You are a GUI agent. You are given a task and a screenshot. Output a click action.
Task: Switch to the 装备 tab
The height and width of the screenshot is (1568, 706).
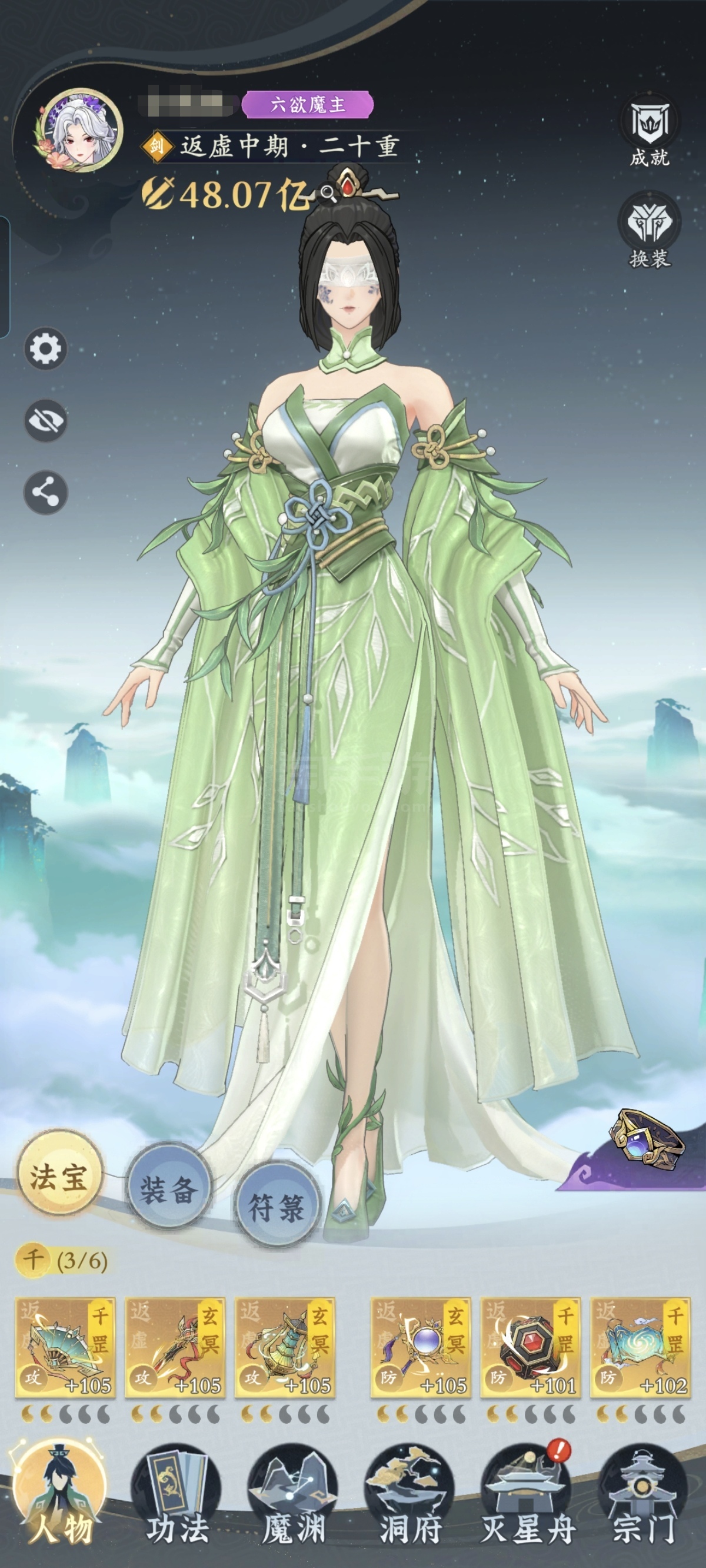[x=169, y=1189]
